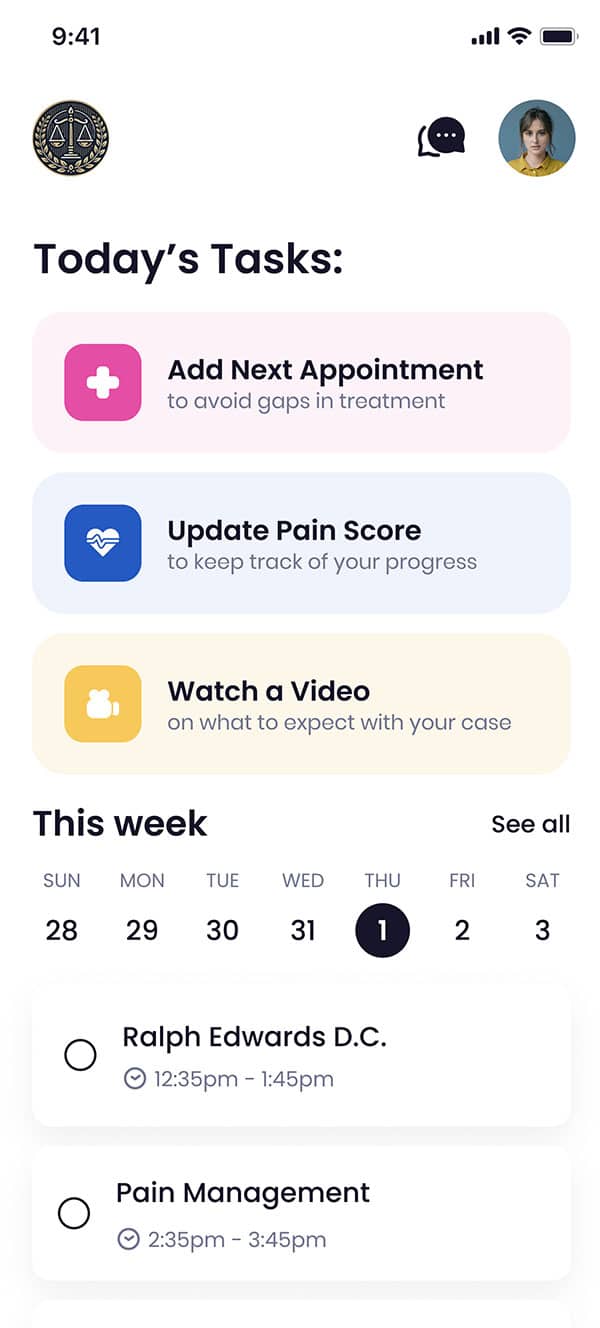The height and width of the screenshot is (1328, 600).
Task: Select Saturday the 3rd
Action: coord(542,930)
